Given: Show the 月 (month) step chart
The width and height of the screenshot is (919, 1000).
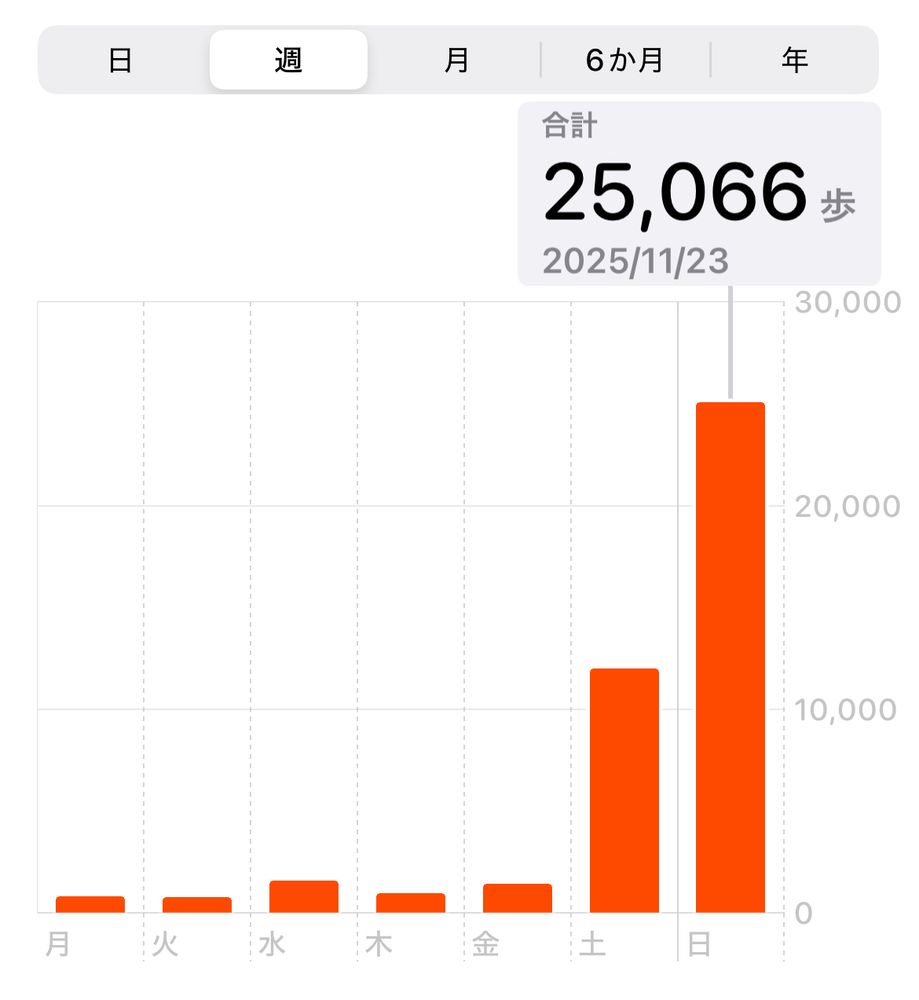Looking at the screenshot, I should (x=457, y=60).
